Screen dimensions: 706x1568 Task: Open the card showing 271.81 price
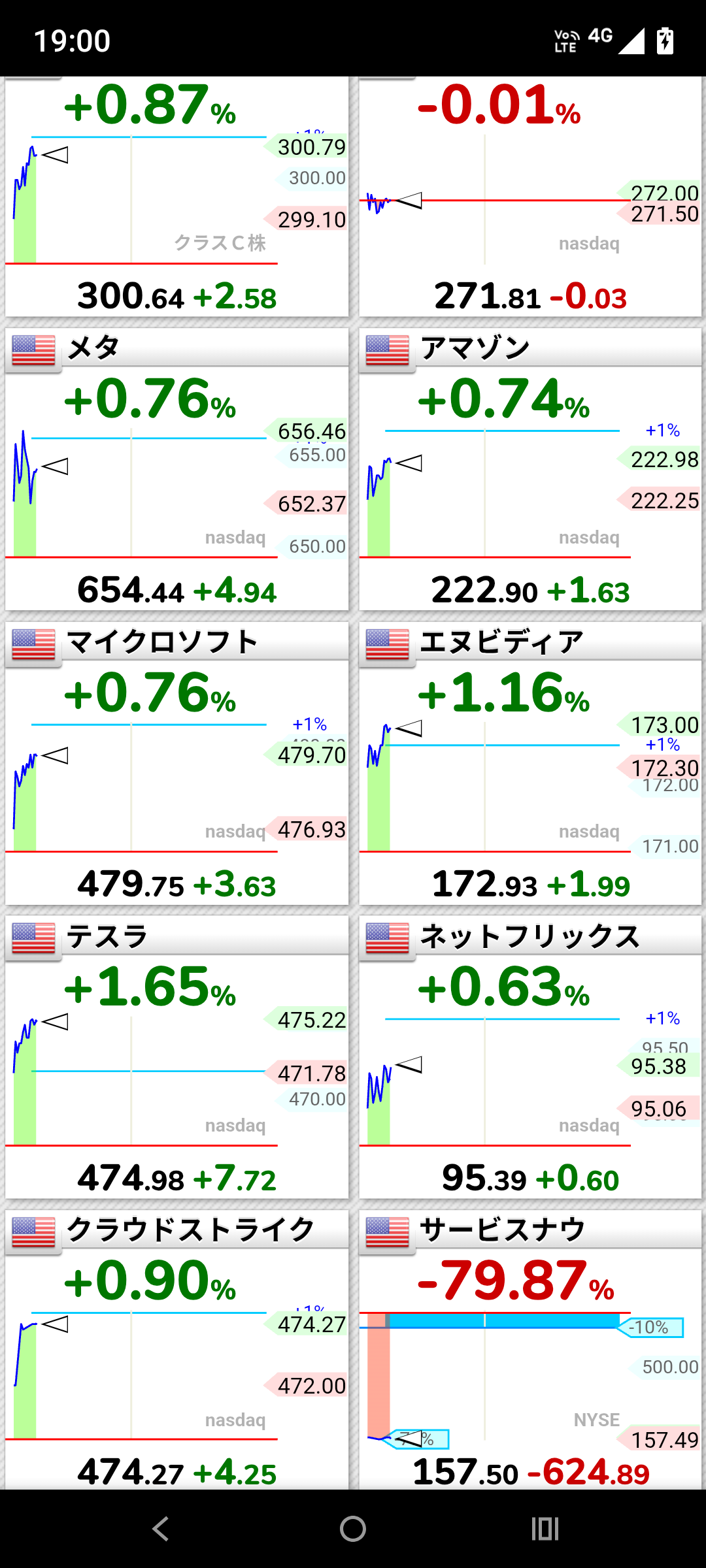529,196
